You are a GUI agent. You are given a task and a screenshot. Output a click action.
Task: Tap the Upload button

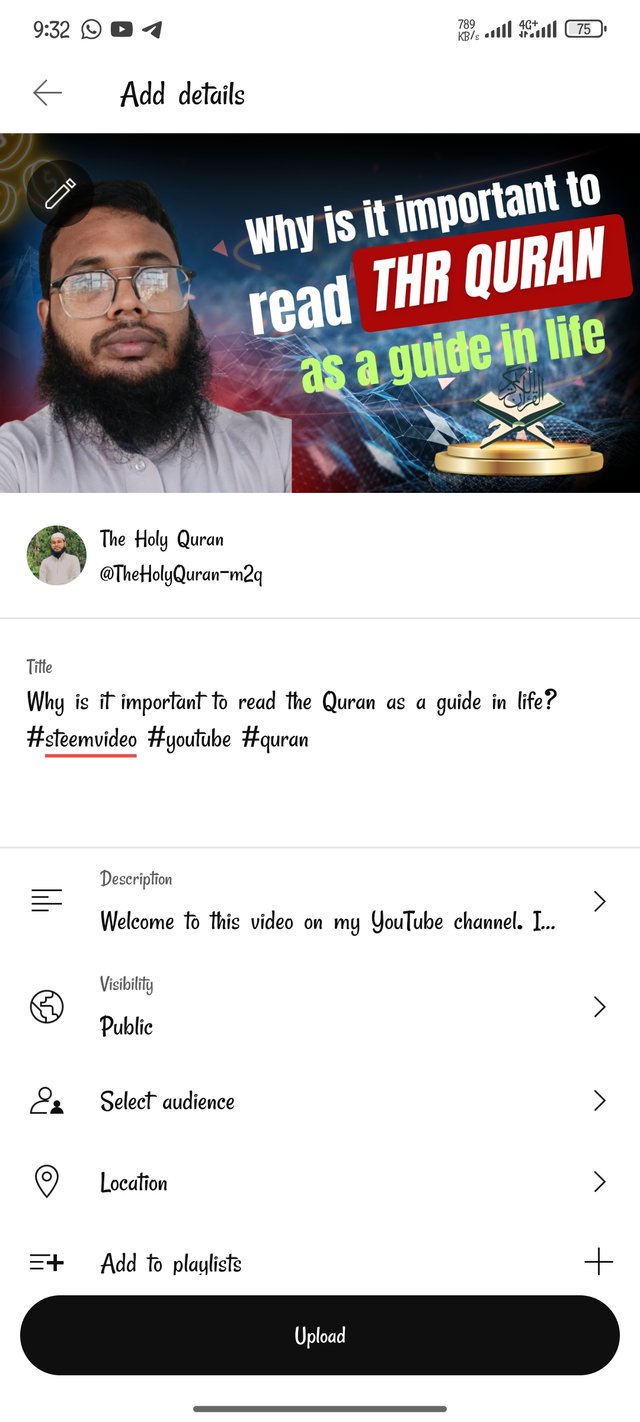coord(320,1336)
